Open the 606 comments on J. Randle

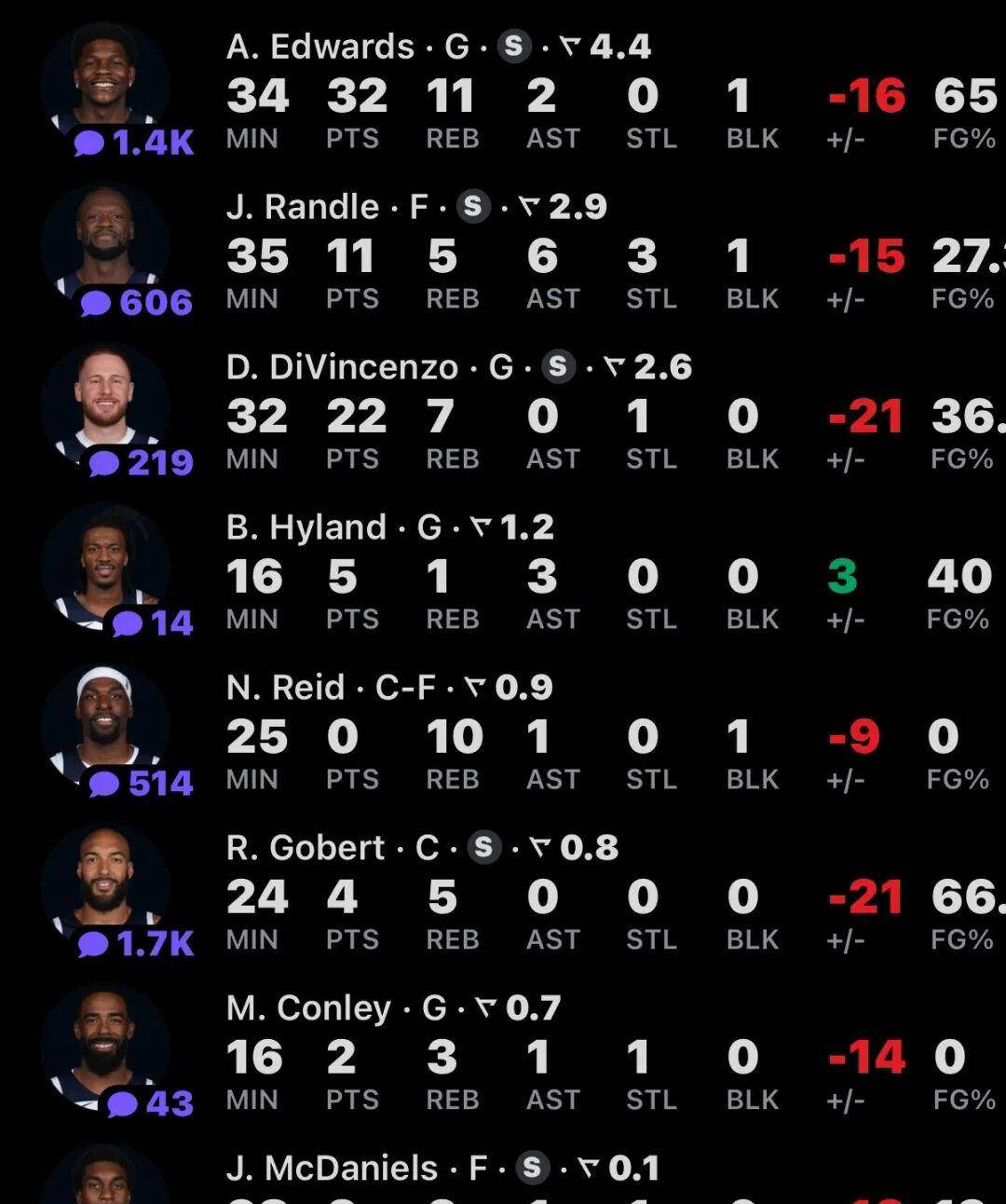click(x=136, y=303)
